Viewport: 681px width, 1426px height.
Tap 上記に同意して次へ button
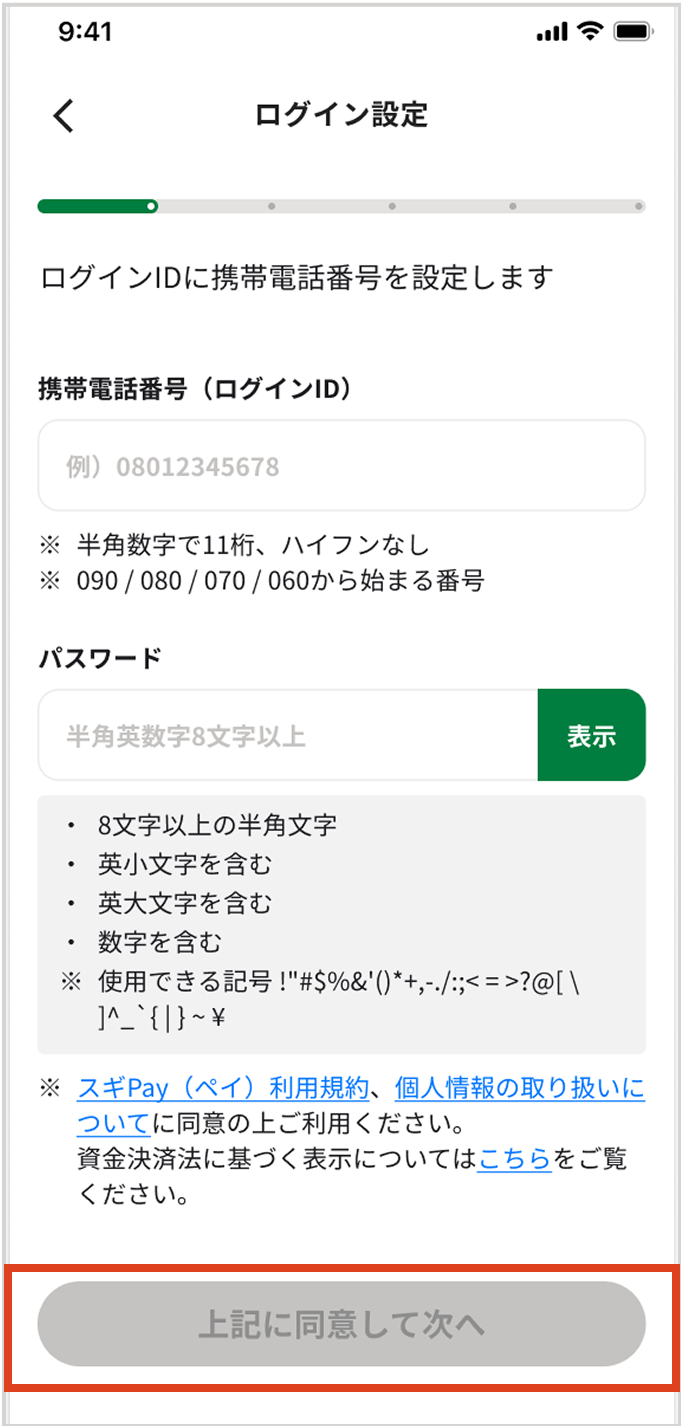pyautogui.click(x=341, y=1324)
